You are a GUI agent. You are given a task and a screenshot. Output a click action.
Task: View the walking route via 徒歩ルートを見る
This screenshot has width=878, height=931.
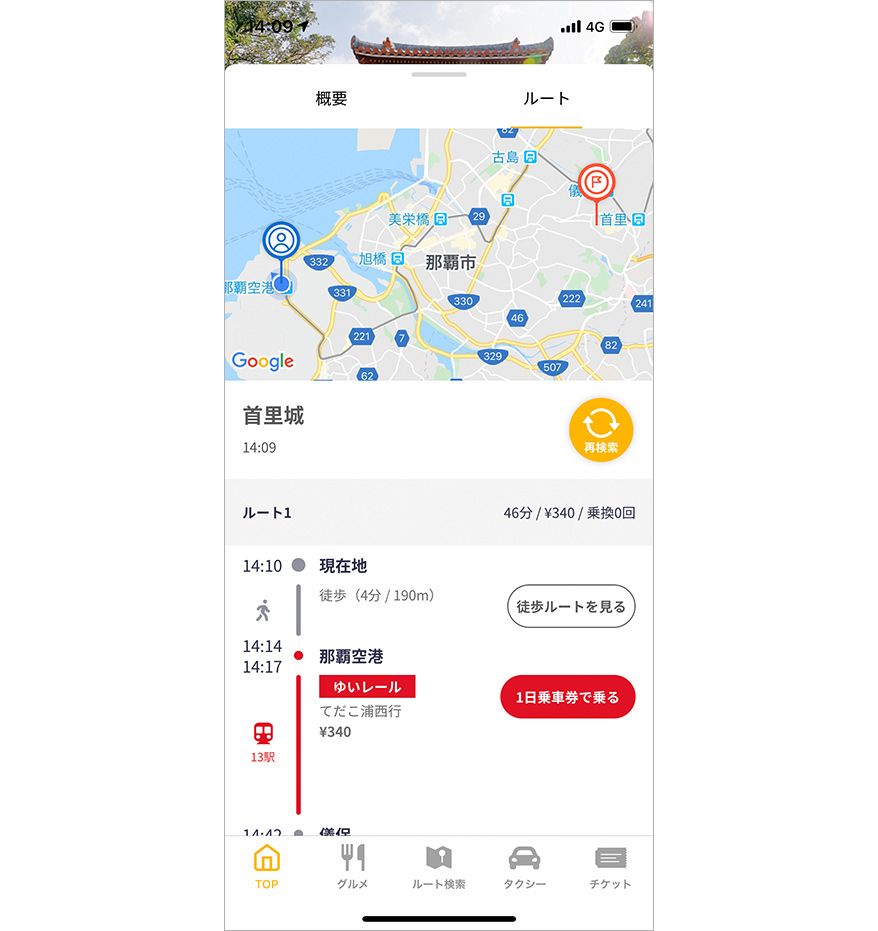coord(571,606)
